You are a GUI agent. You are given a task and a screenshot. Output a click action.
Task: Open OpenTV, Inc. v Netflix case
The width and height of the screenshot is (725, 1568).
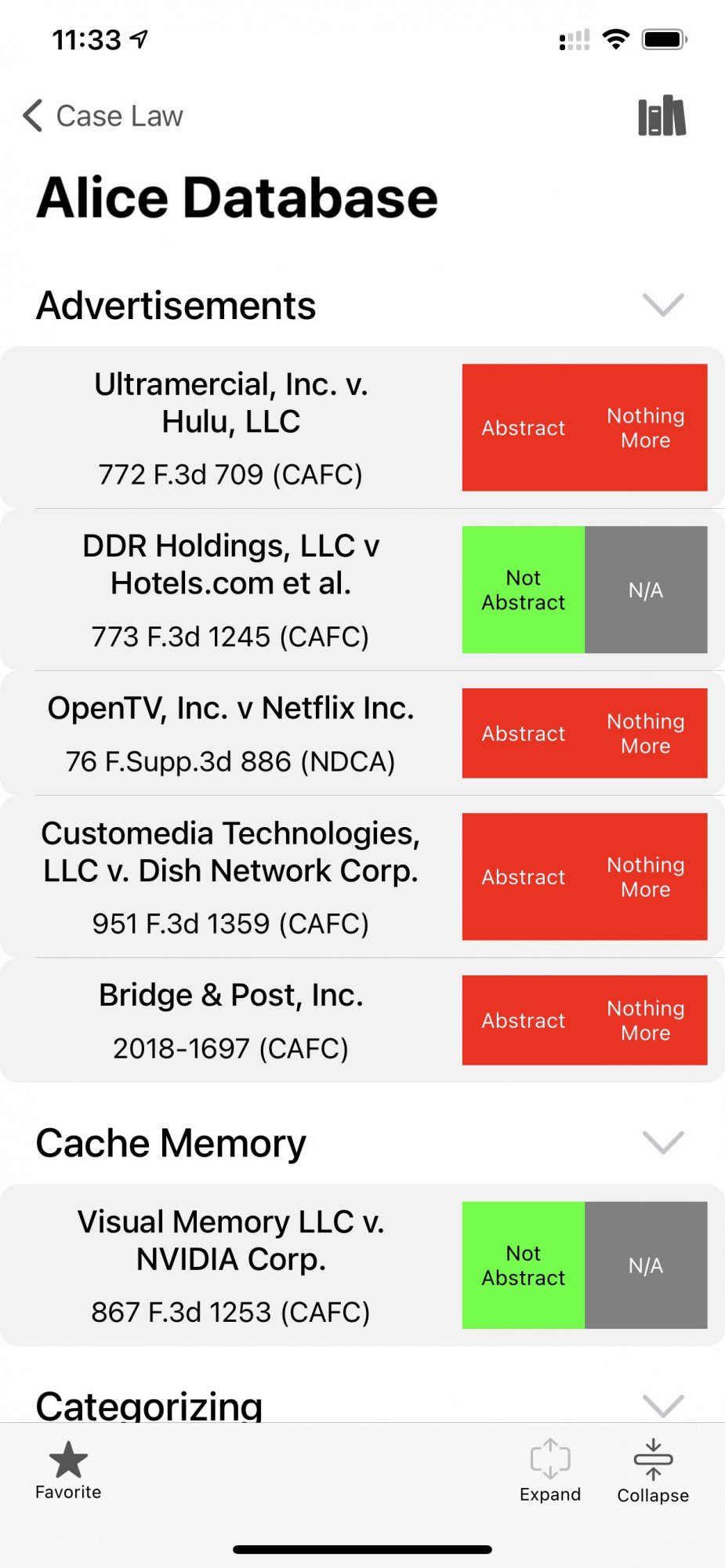362,733
